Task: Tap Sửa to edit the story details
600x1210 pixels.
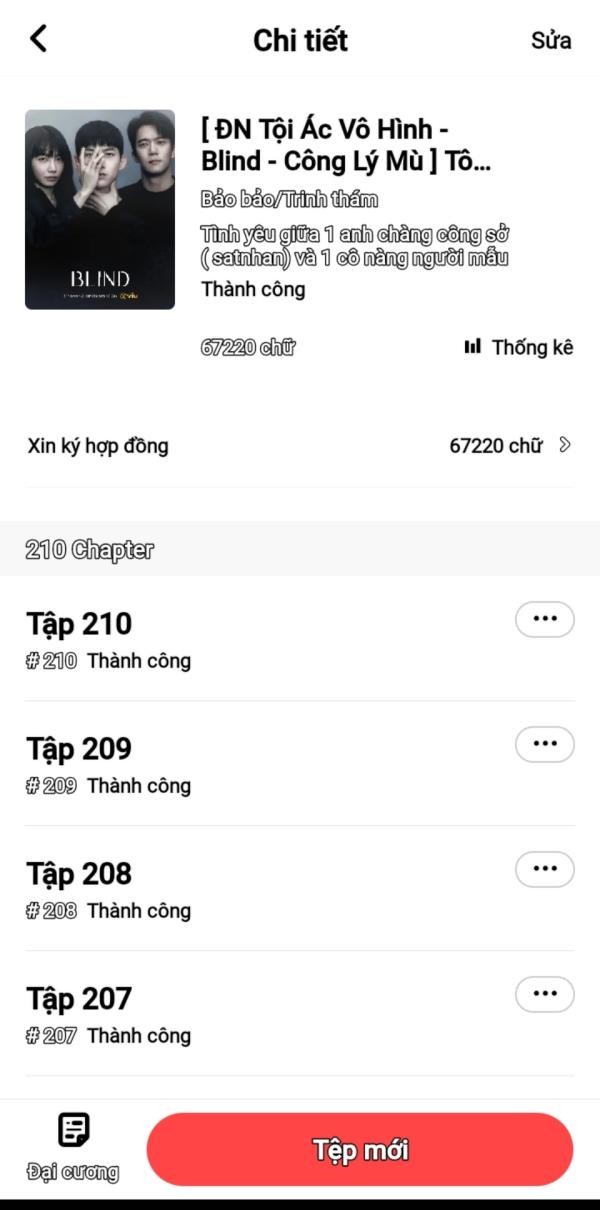Action: [551, 40]
